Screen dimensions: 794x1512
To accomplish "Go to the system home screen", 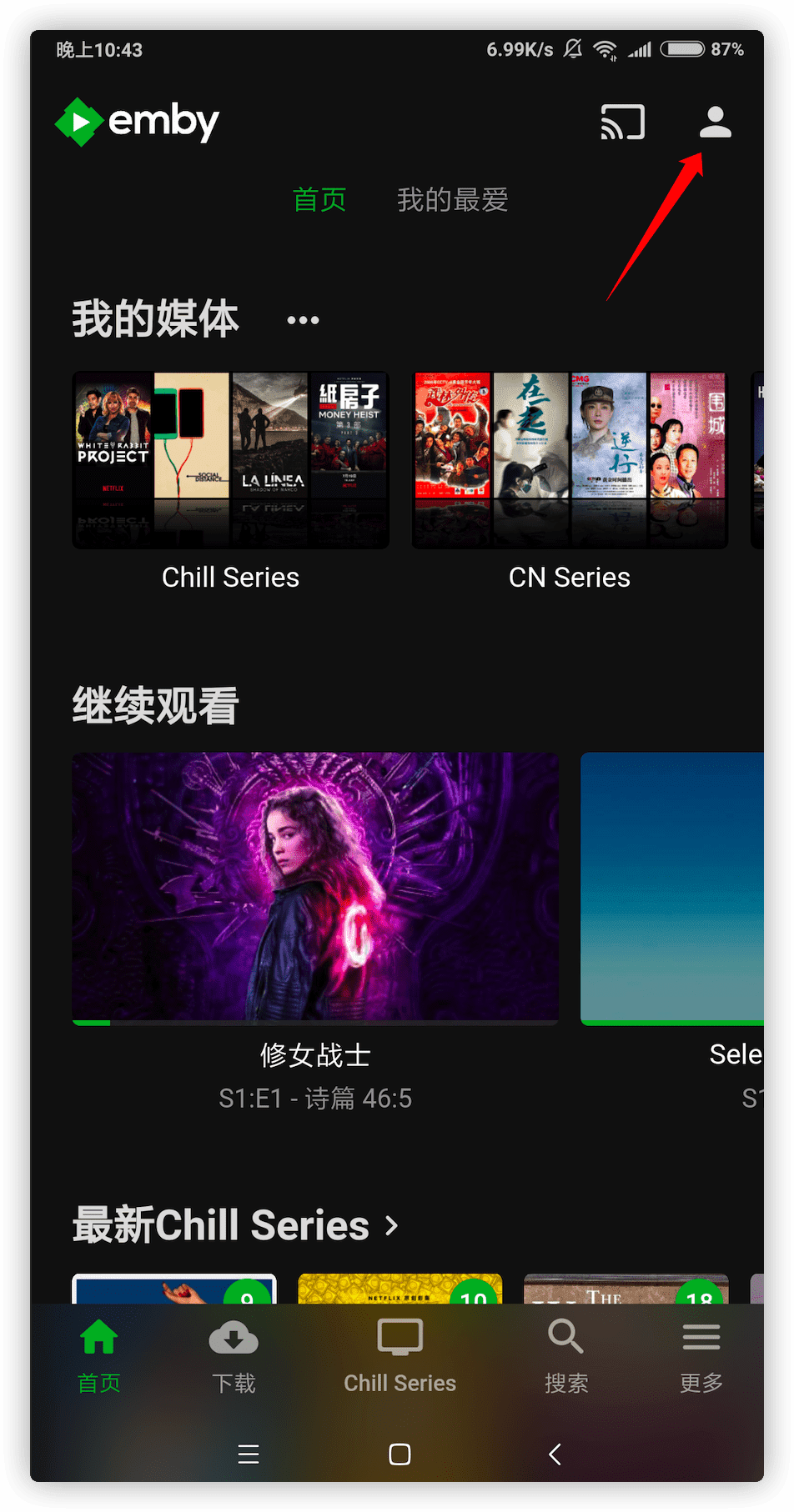I will coord(400,1454).
